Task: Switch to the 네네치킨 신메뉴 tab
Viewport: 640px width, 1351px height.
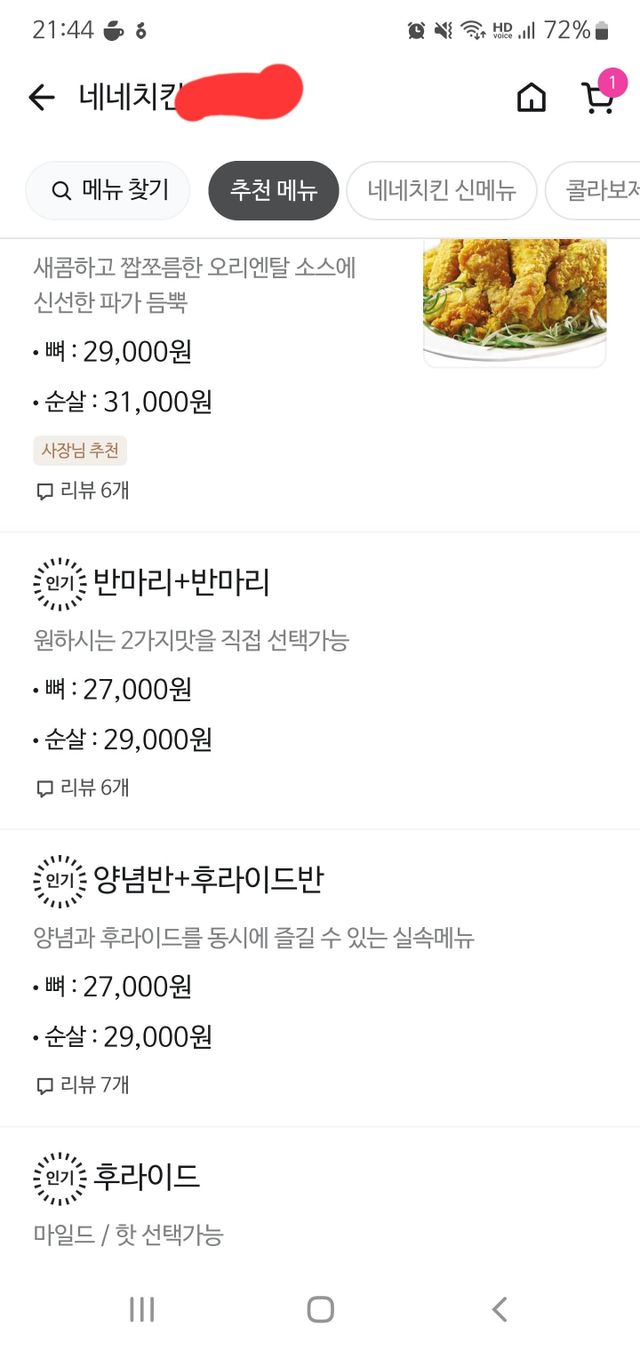Action: [441, 190]
